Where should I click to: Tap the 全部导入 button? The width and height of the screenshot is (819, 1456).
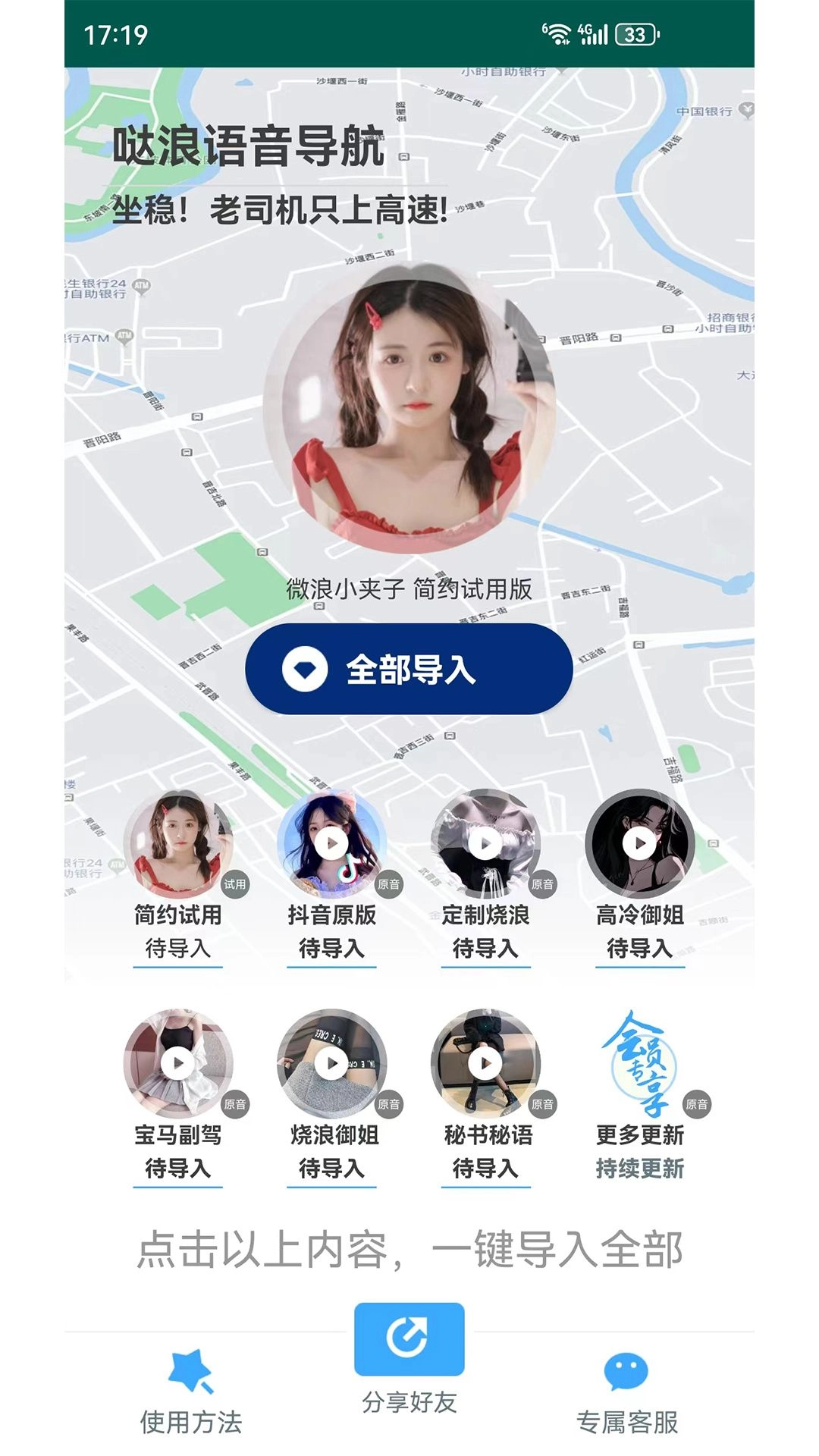(408, 669)
